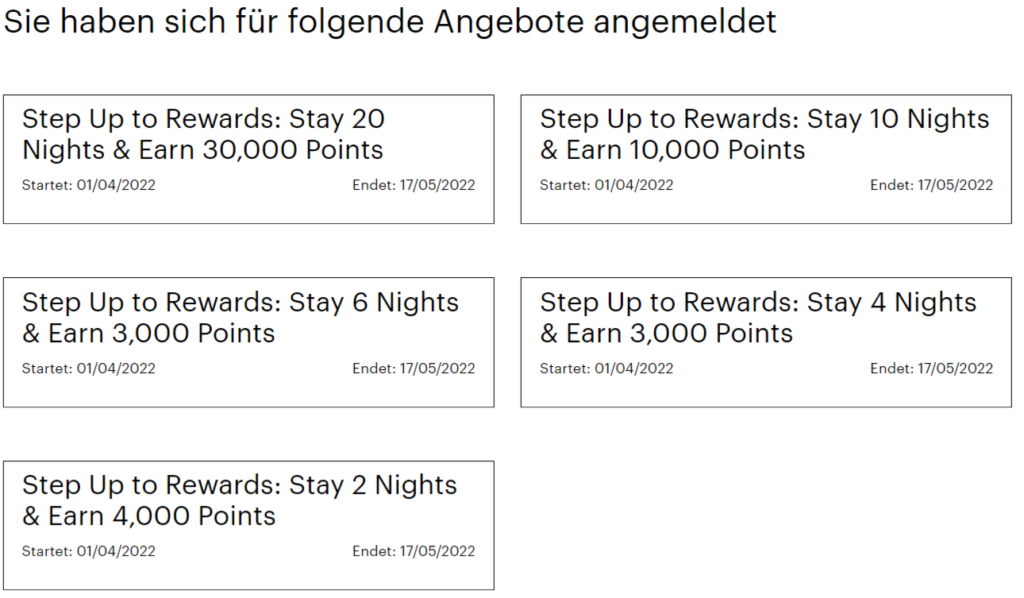Image resolution: width=1024 pixels, height=598 pixels.
Task: Select the Stay 6 Nights 3,000 Points offer
Action: point(248,341)
